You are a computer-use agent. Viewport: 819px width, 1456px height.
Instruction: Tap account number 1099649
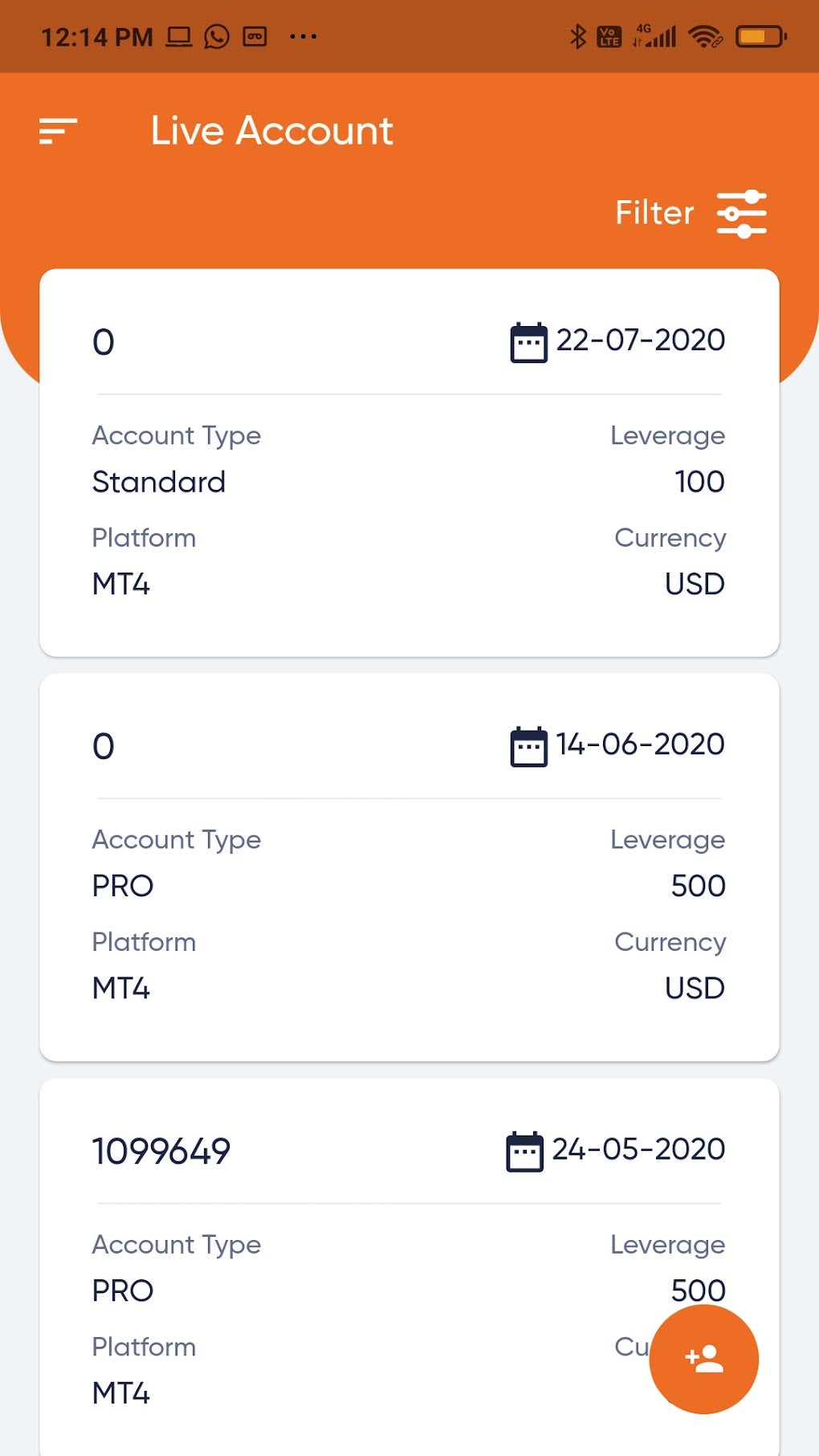[x=162, y=1149]
